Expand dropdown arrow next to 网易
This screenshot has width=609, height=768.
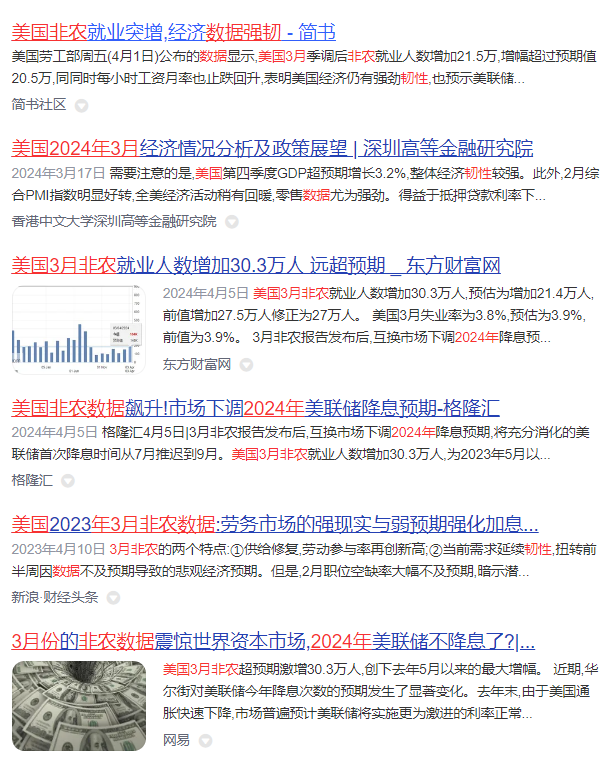click(205, 741)
